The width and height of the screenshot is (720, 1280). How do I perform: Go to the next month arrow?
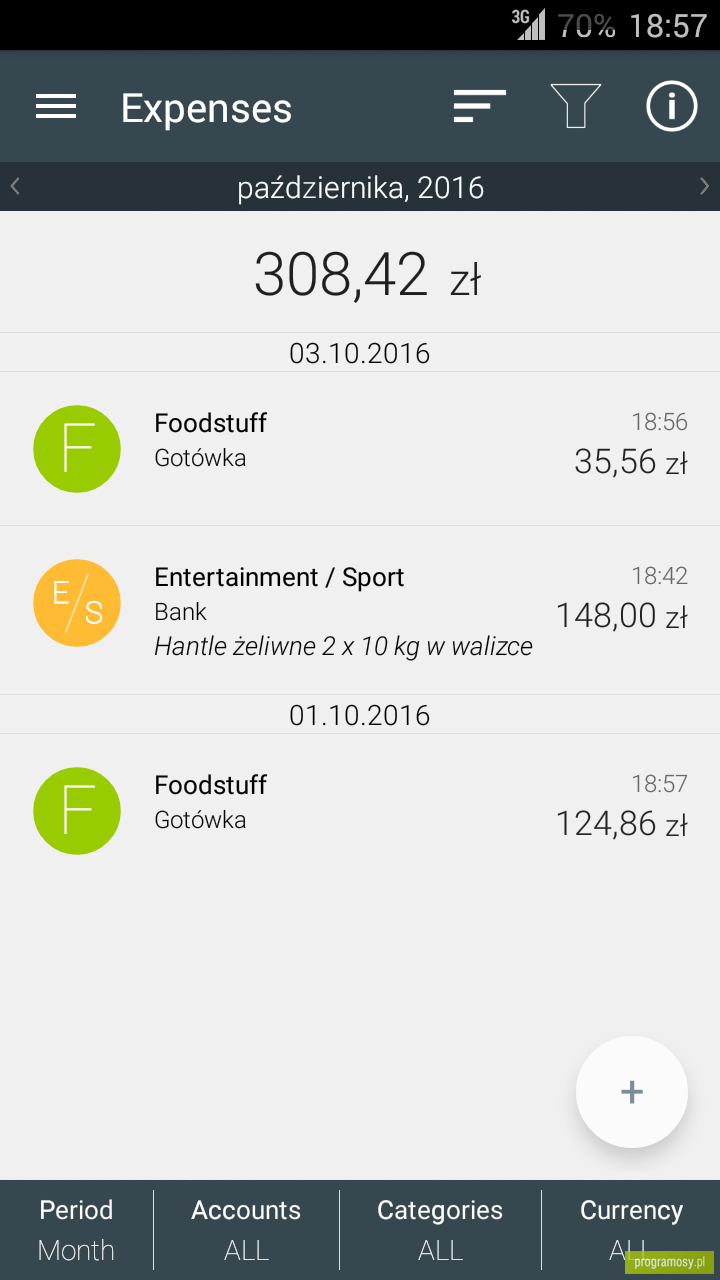pyautogui.click(x=704, y=186)
